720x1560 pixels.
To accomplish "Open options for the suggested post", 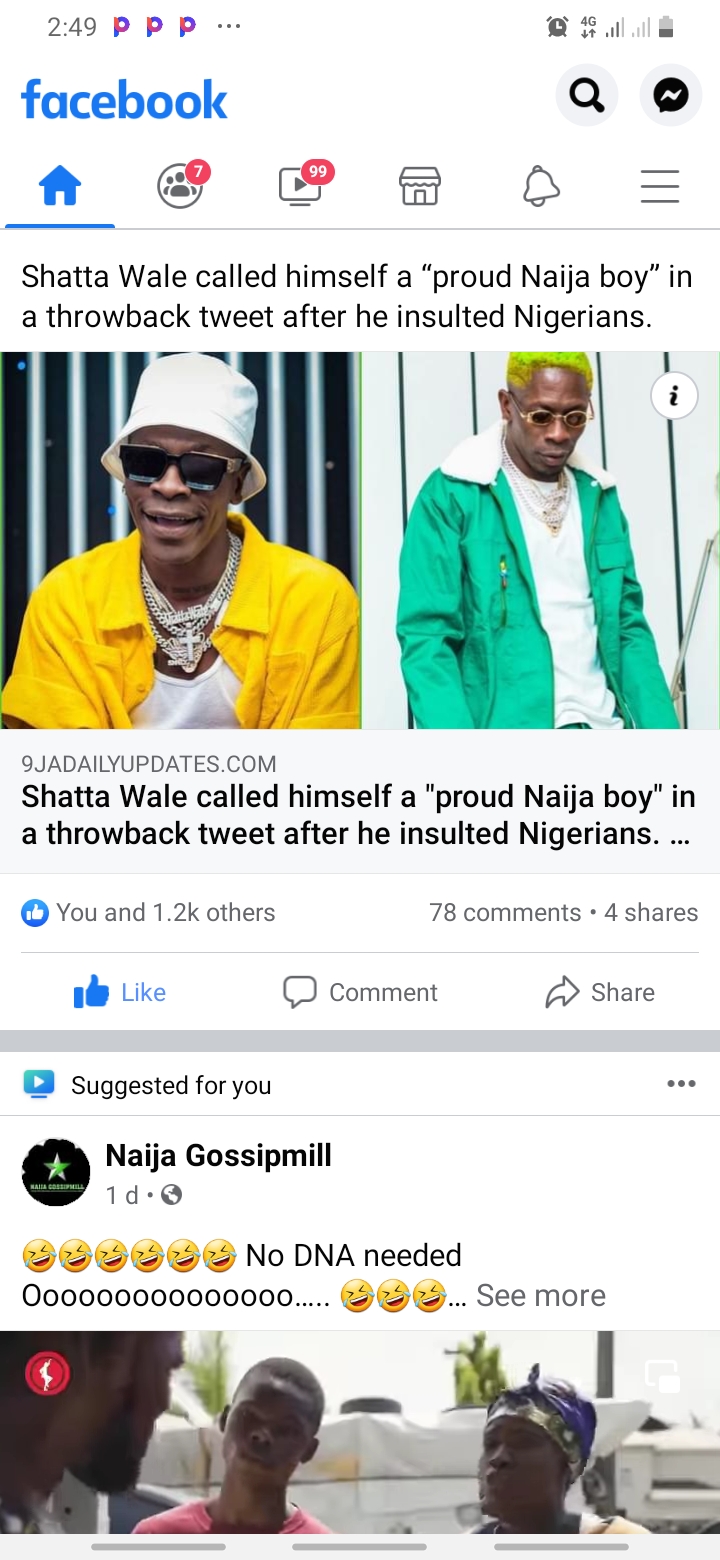I will click(681, 1084).
